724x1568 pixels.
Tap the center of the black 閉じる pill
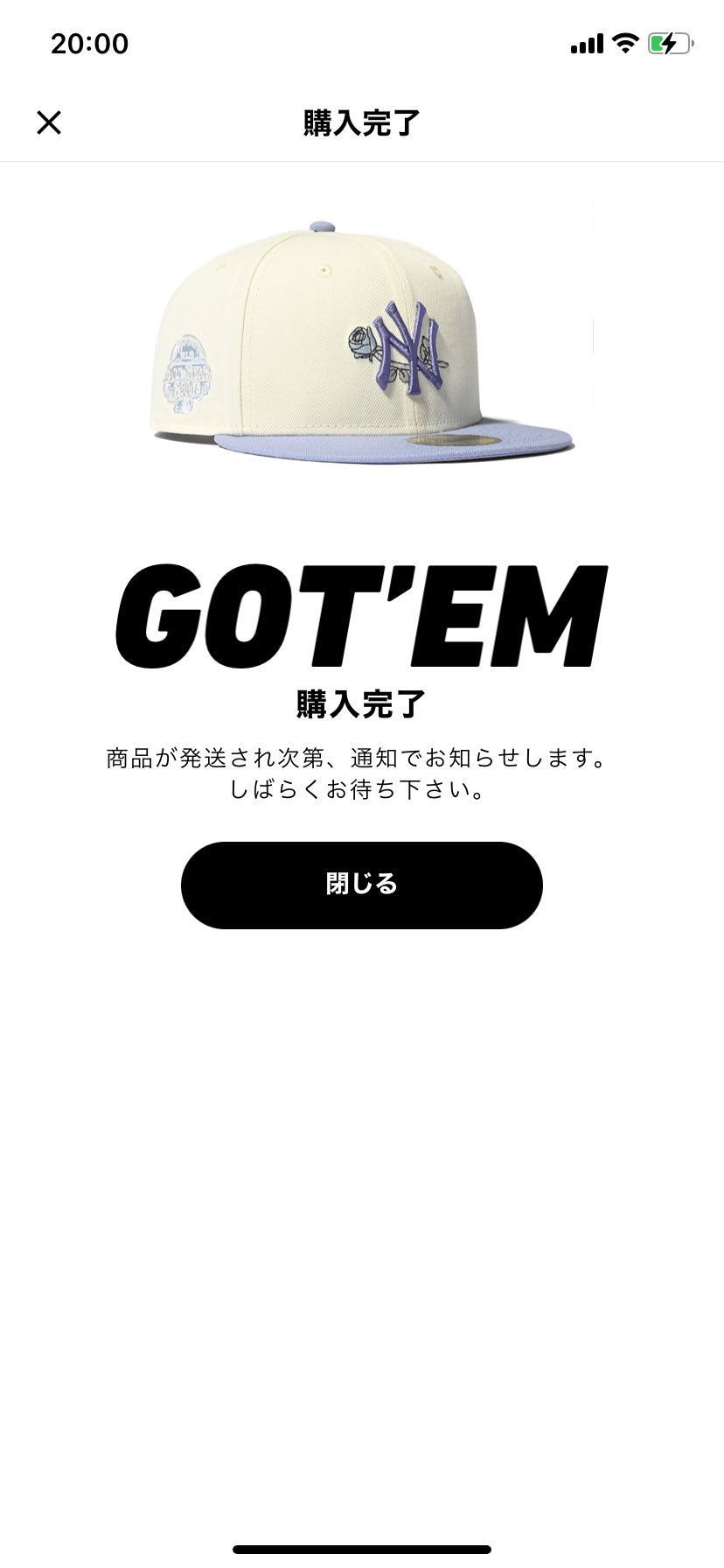click(361, 884)
